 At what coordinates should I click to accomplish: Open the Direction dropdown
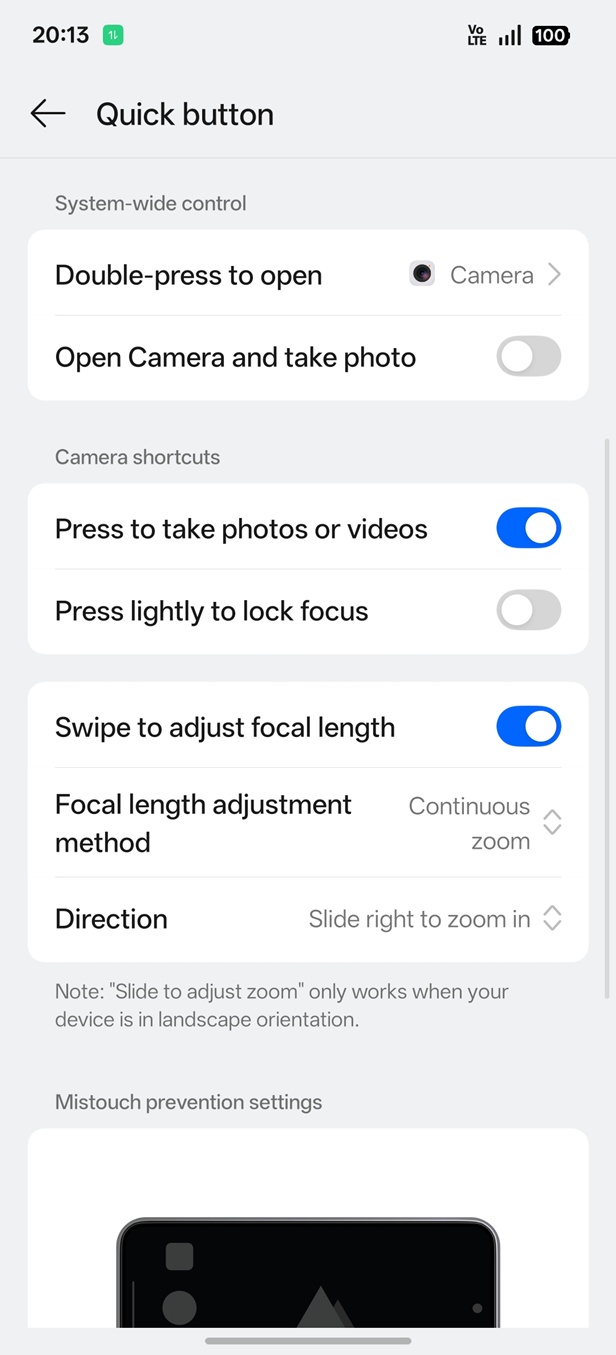click(434, 919)
